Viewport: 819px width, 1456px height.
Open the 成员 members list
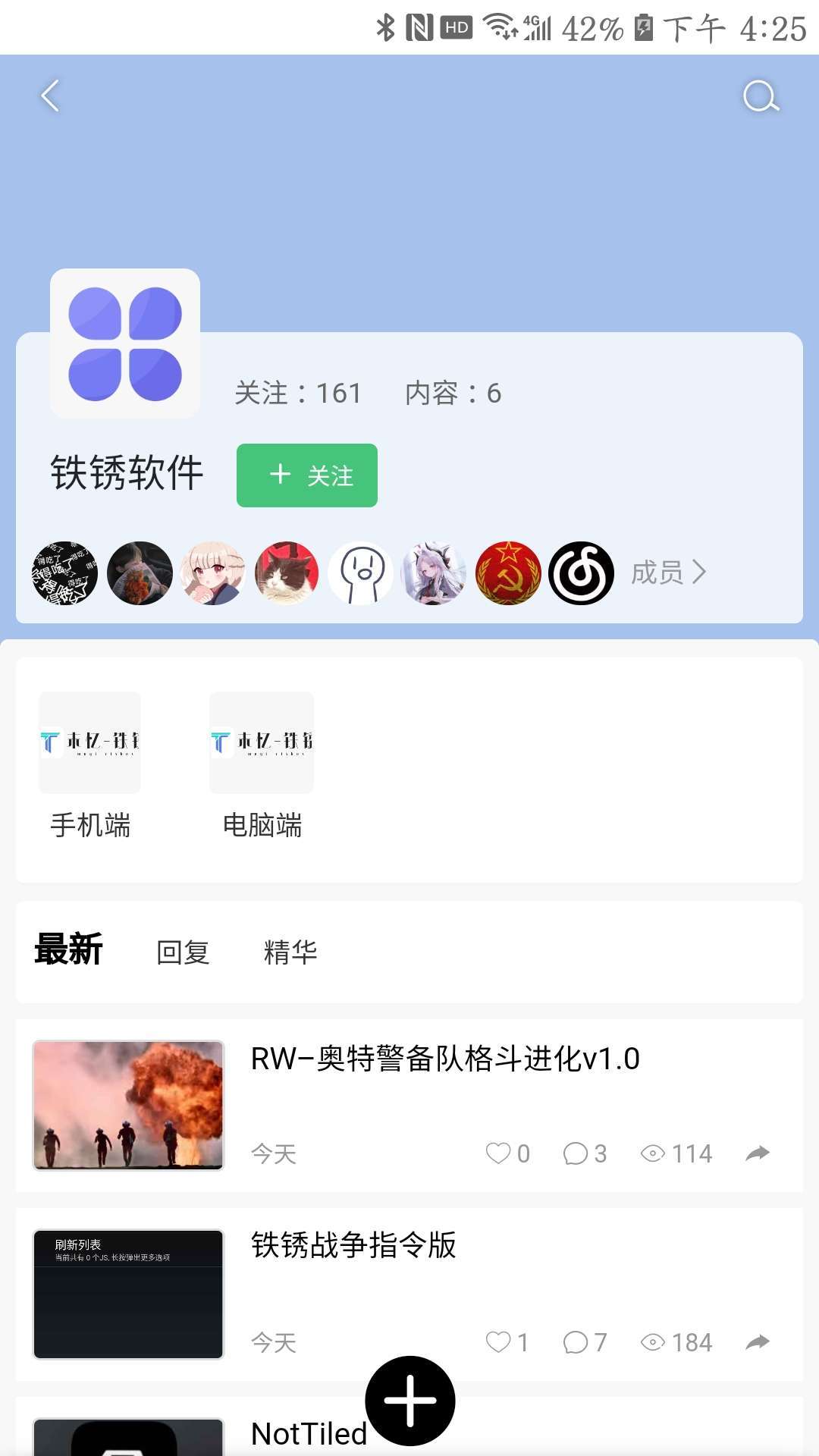pos(668,573)
